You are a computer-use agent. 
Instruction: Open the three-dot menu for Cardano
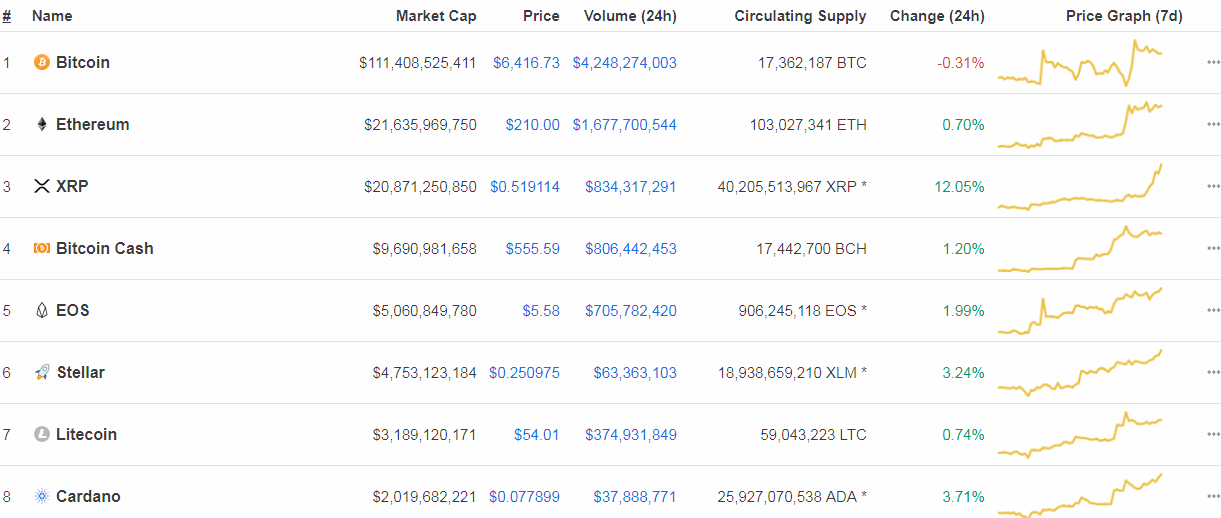(x=1213, y=496)
